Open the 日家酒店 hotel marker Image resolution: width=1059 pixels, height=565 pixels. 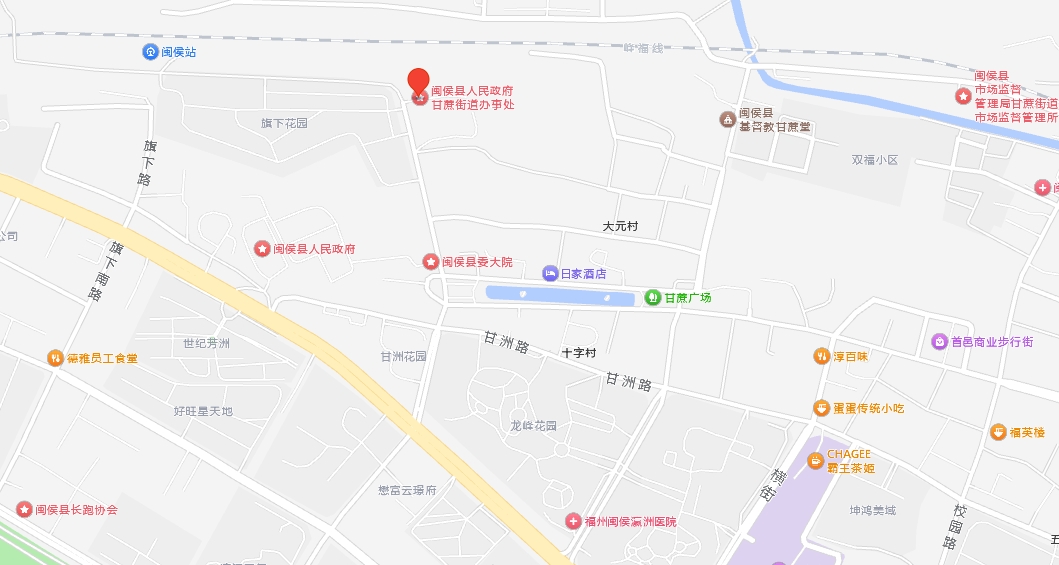549,273
